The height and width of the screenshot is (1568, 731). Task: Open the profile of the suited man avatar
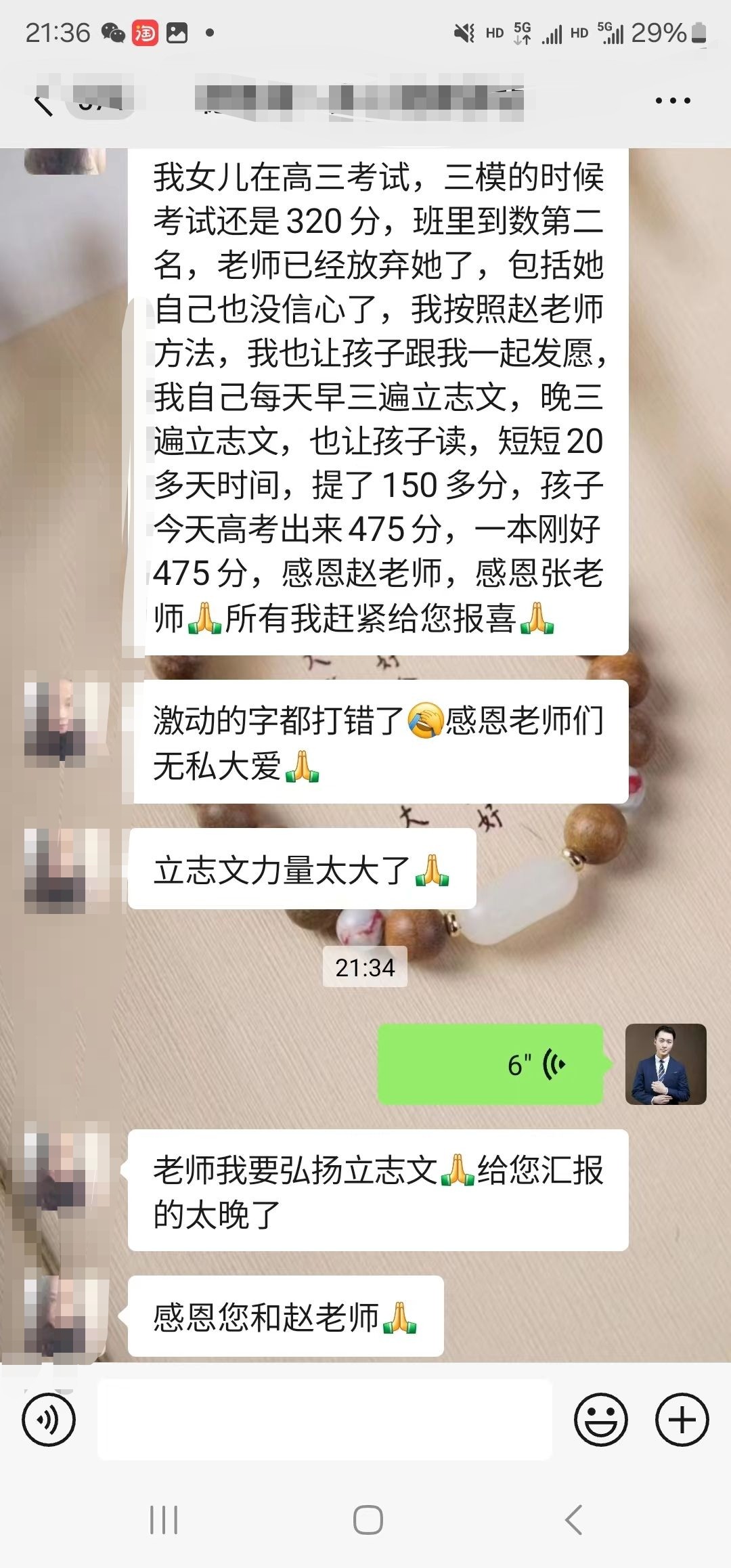665,1064
